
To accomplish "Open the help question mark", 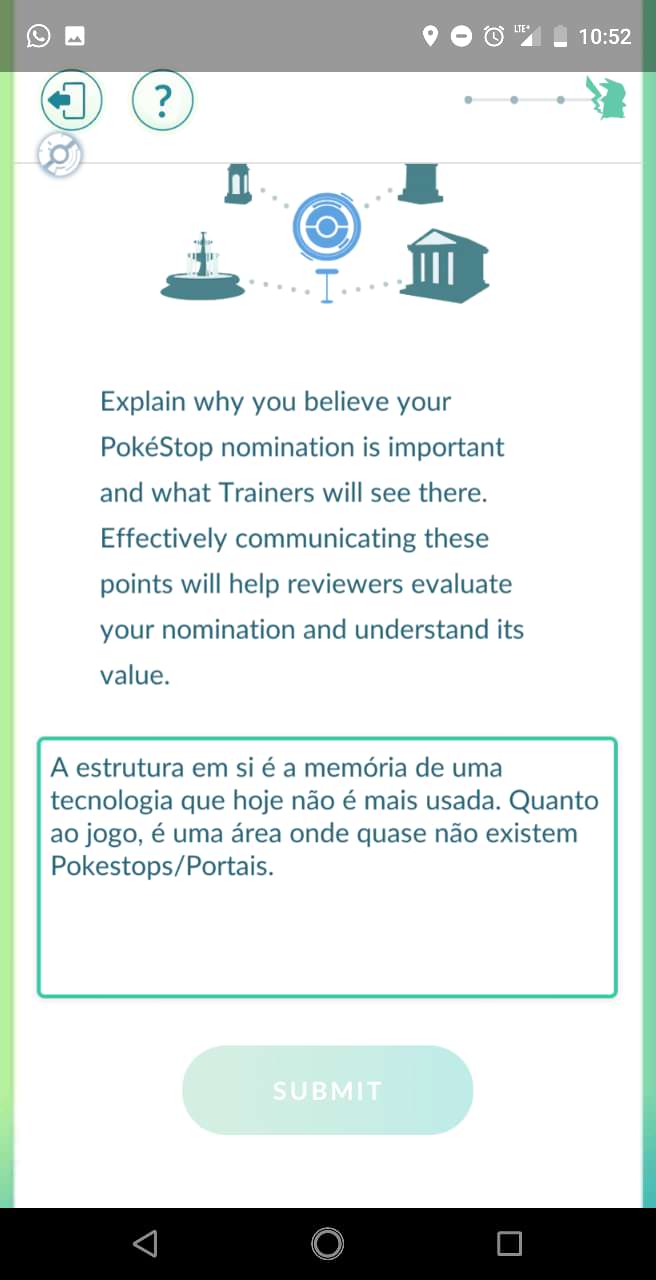I will pos(162,100).
